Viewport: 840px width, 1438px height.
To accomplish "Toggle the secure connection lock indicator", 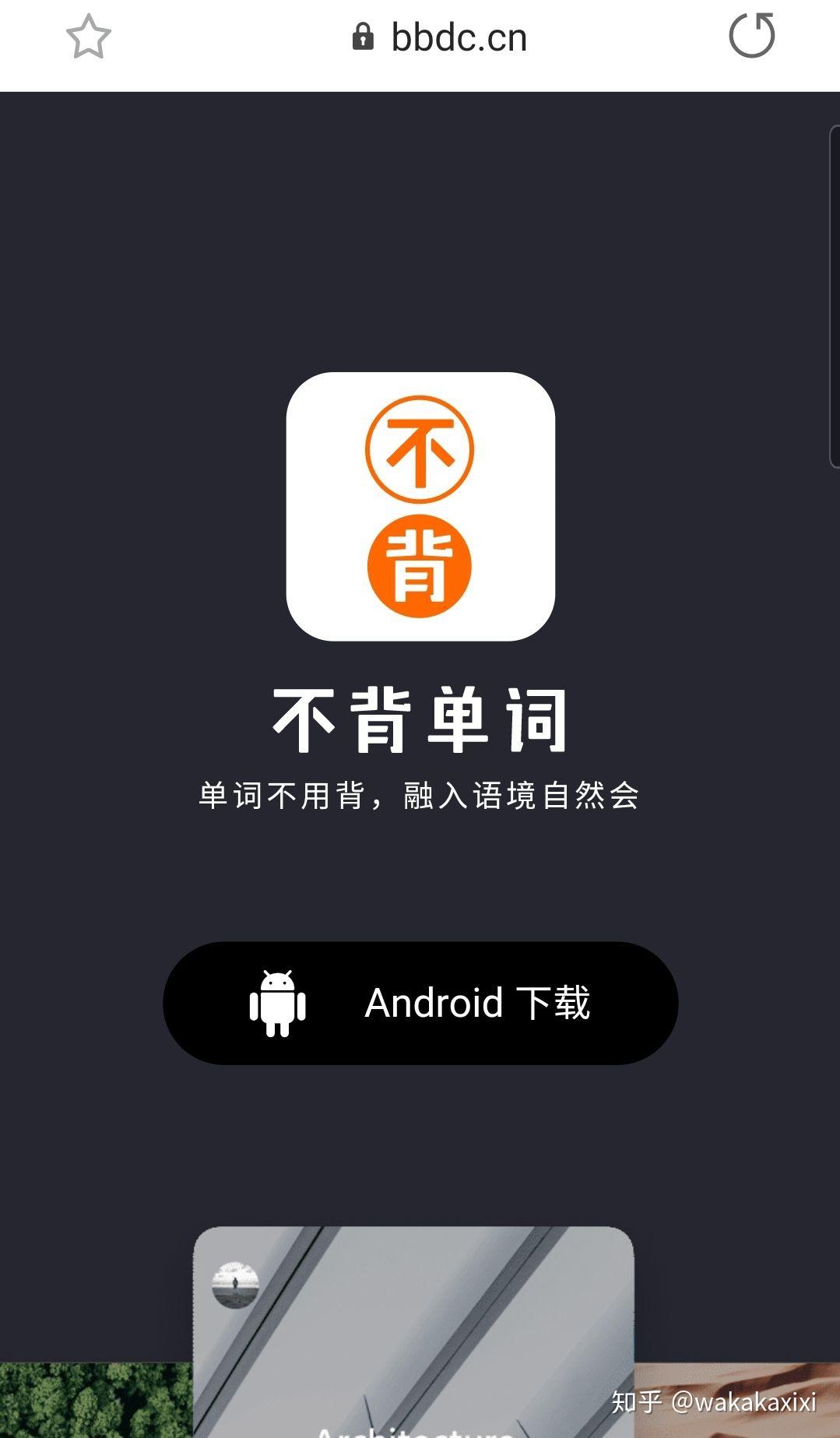I will [363, 37].
